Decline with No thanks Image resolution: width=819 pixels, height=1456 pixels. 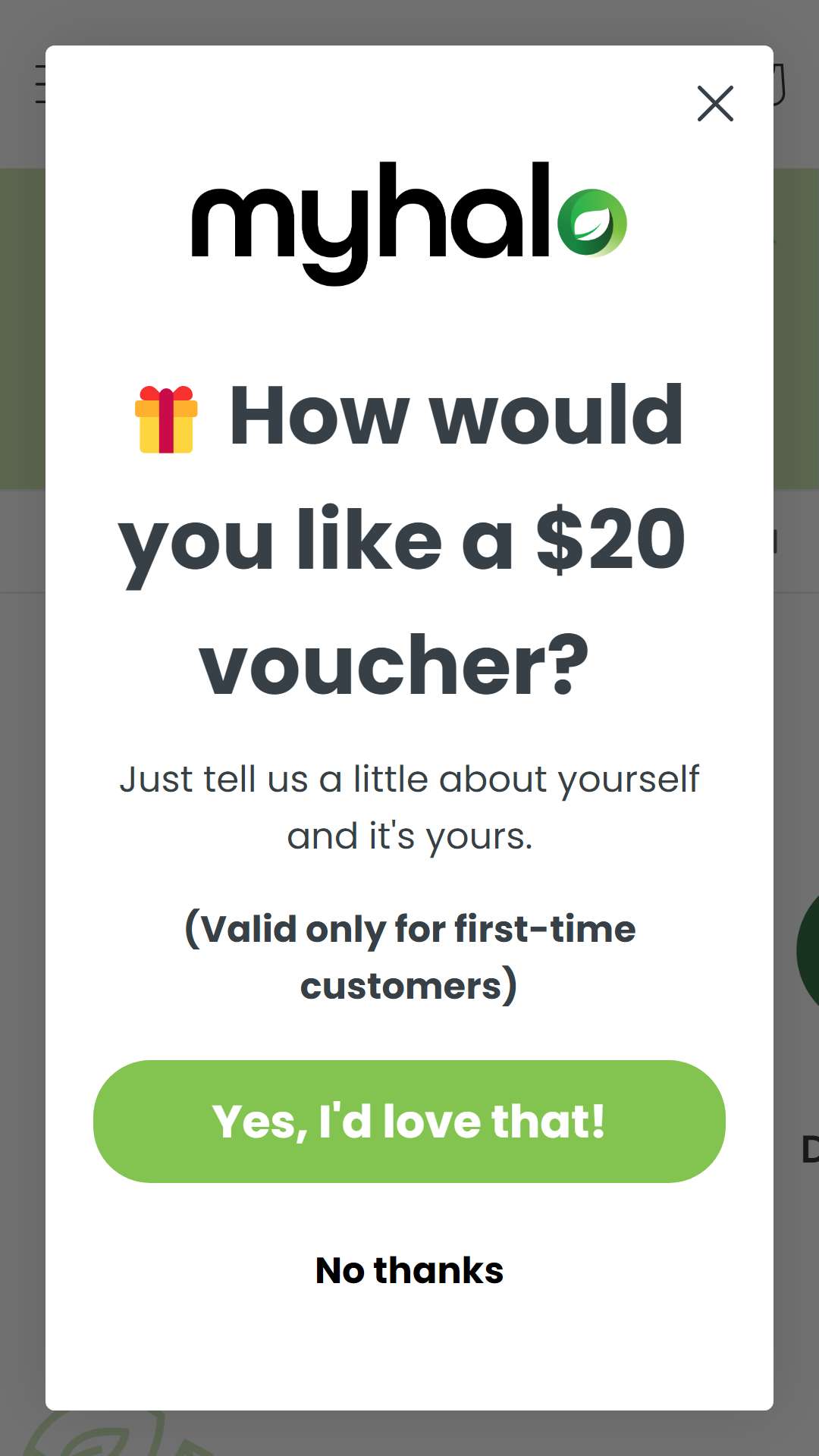(409, 1270)
